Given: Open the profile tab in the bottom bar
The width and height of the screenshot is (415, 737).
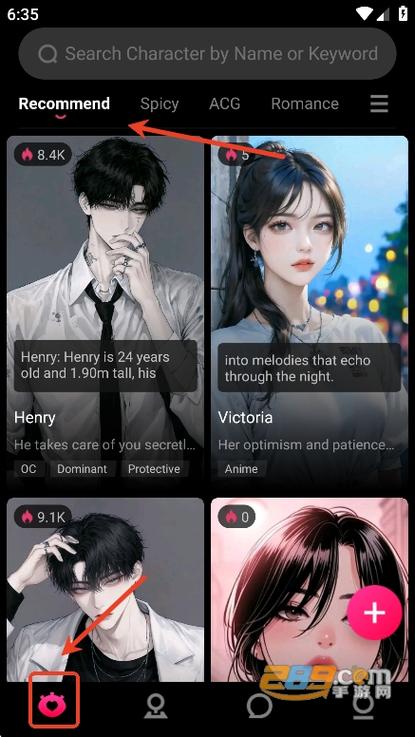Looking at the screenshot, I should pos(363,706).
